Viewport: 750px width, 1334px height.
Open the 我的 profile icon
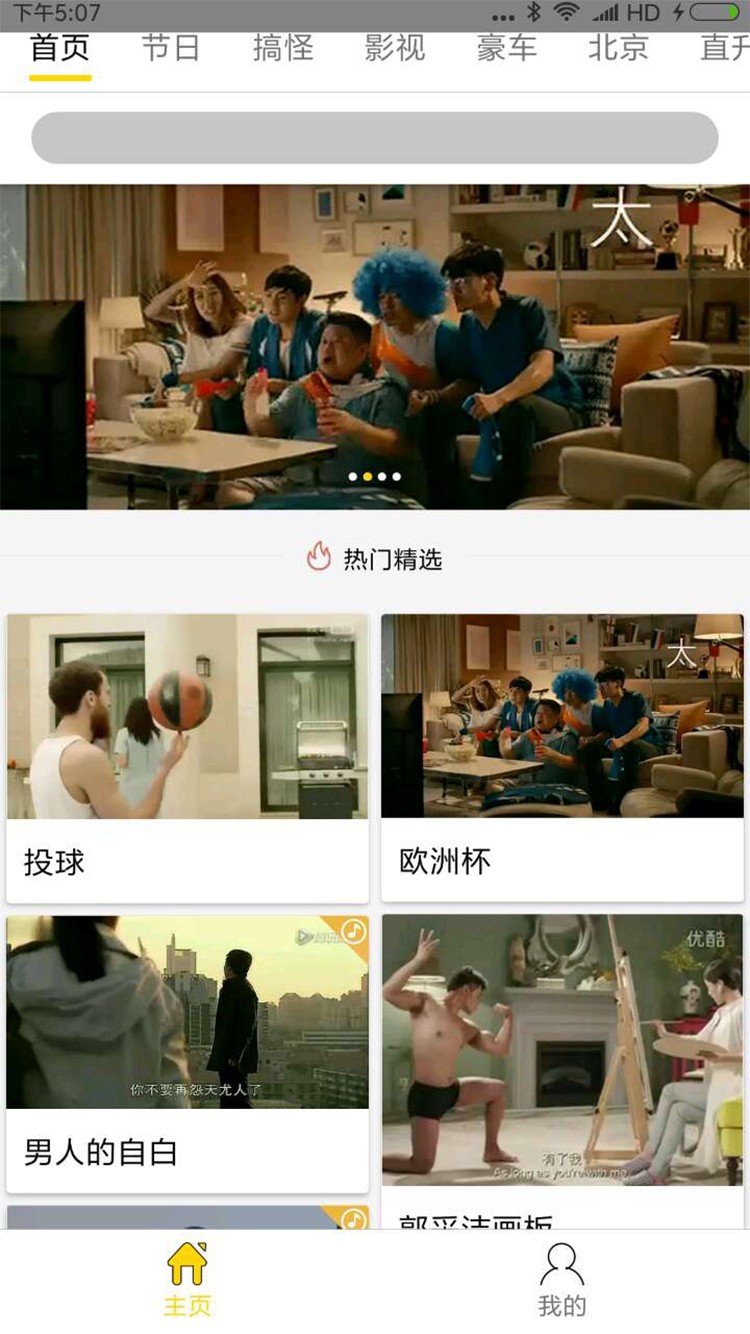tap(563, 1265)
